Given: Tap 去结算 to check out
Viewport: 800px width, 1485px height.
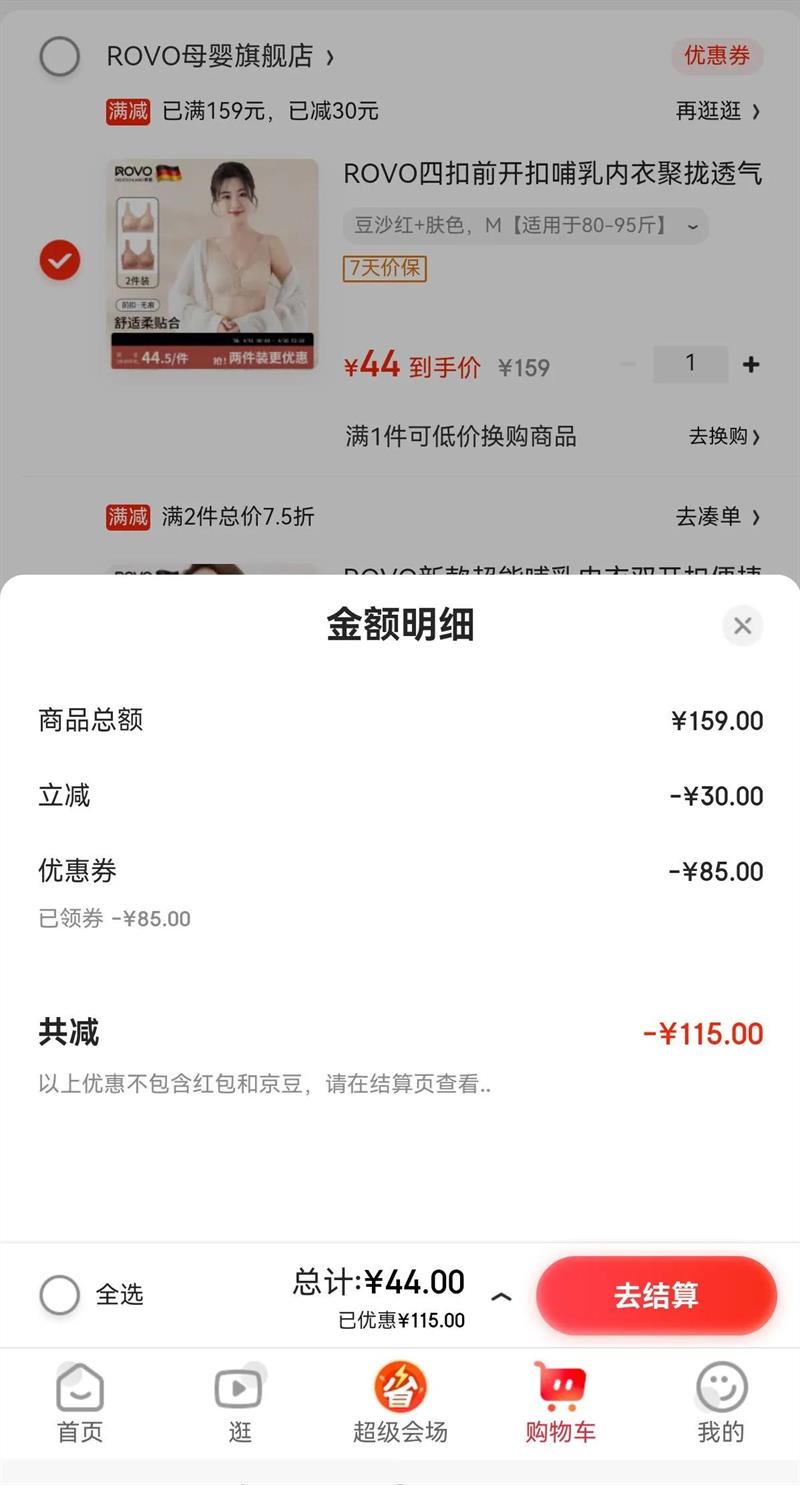Looking at the screenshot, I should click(656, 1295).
